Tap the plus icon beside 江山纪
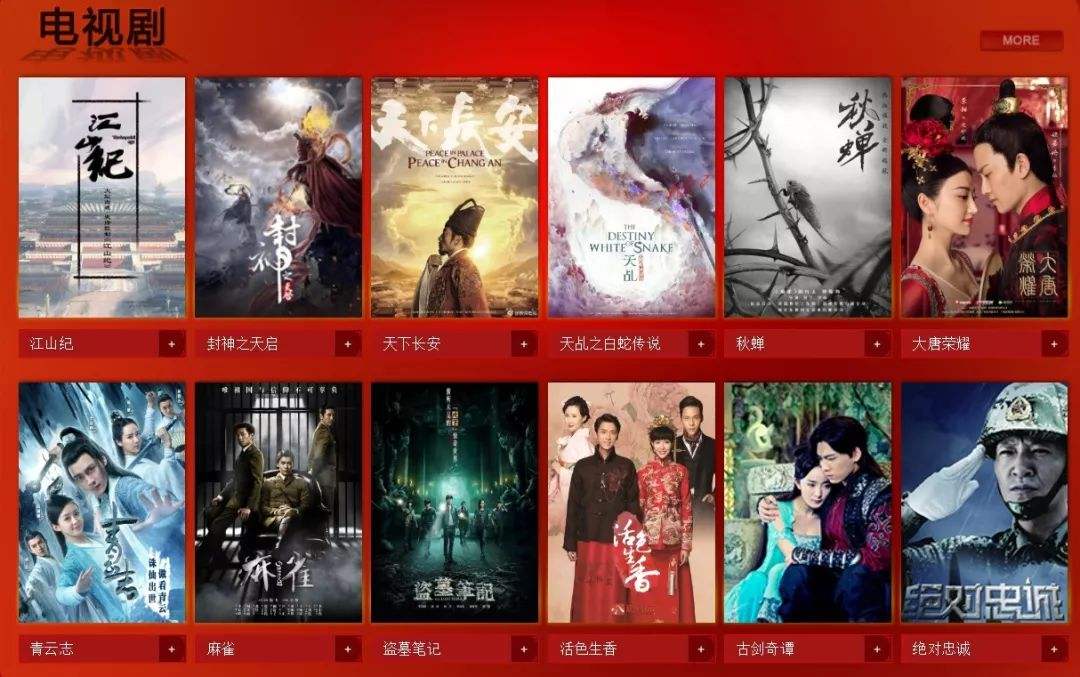Screen dimensions: 1080x677 click(172, 344)
